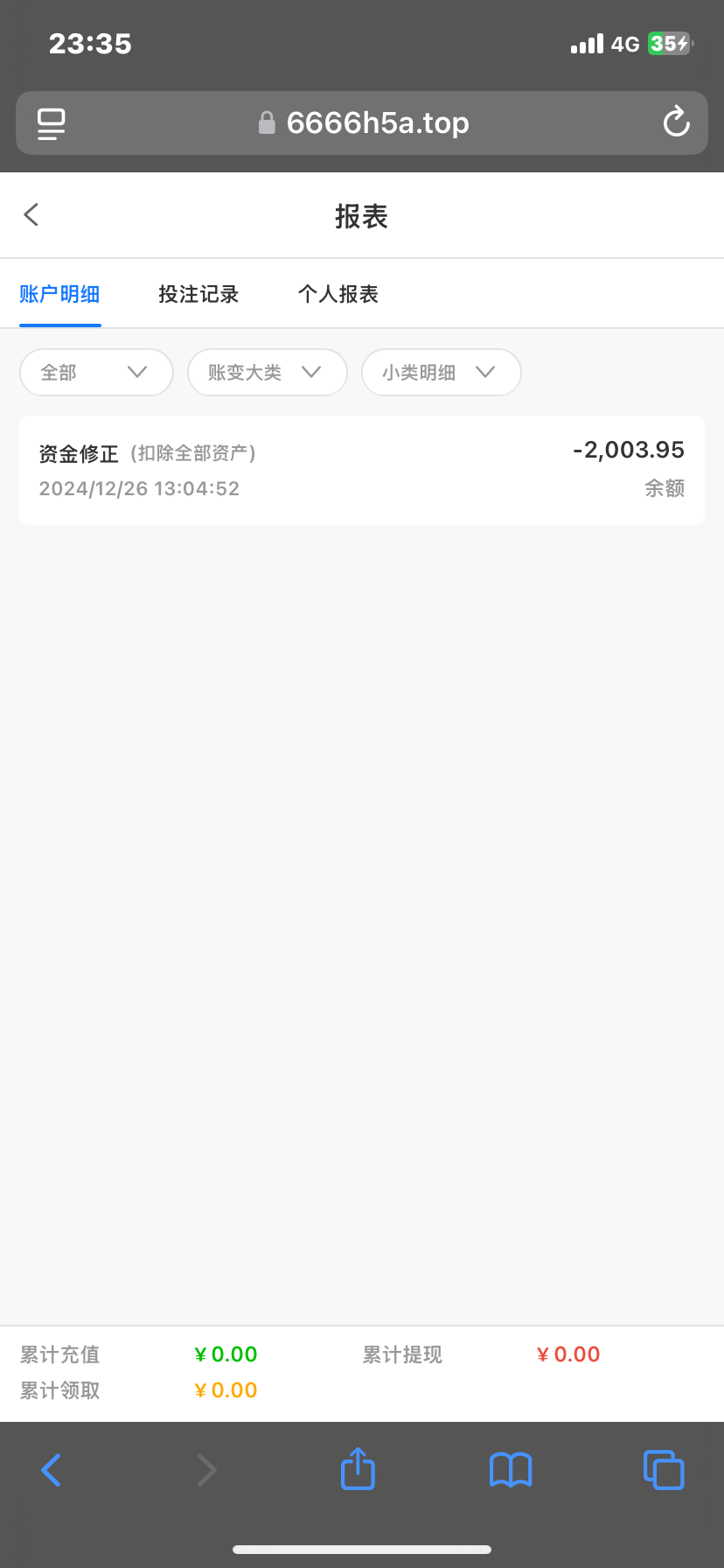Open Safari page settings menu
The width and height of the screenshot is (724, 1568).
tap(52, 123)
